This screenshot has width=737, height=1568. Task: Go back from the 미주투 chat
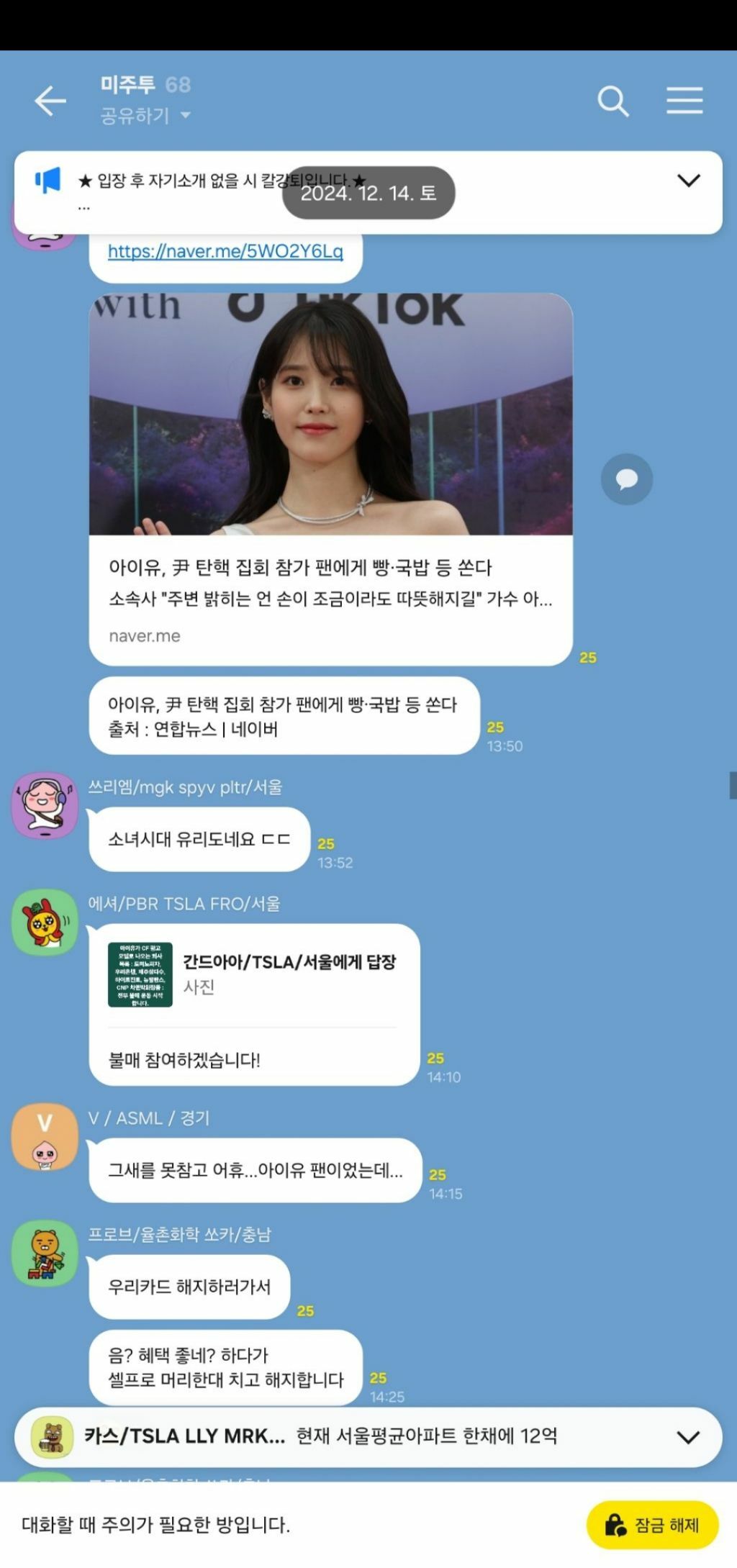click(x=50, y=101)
